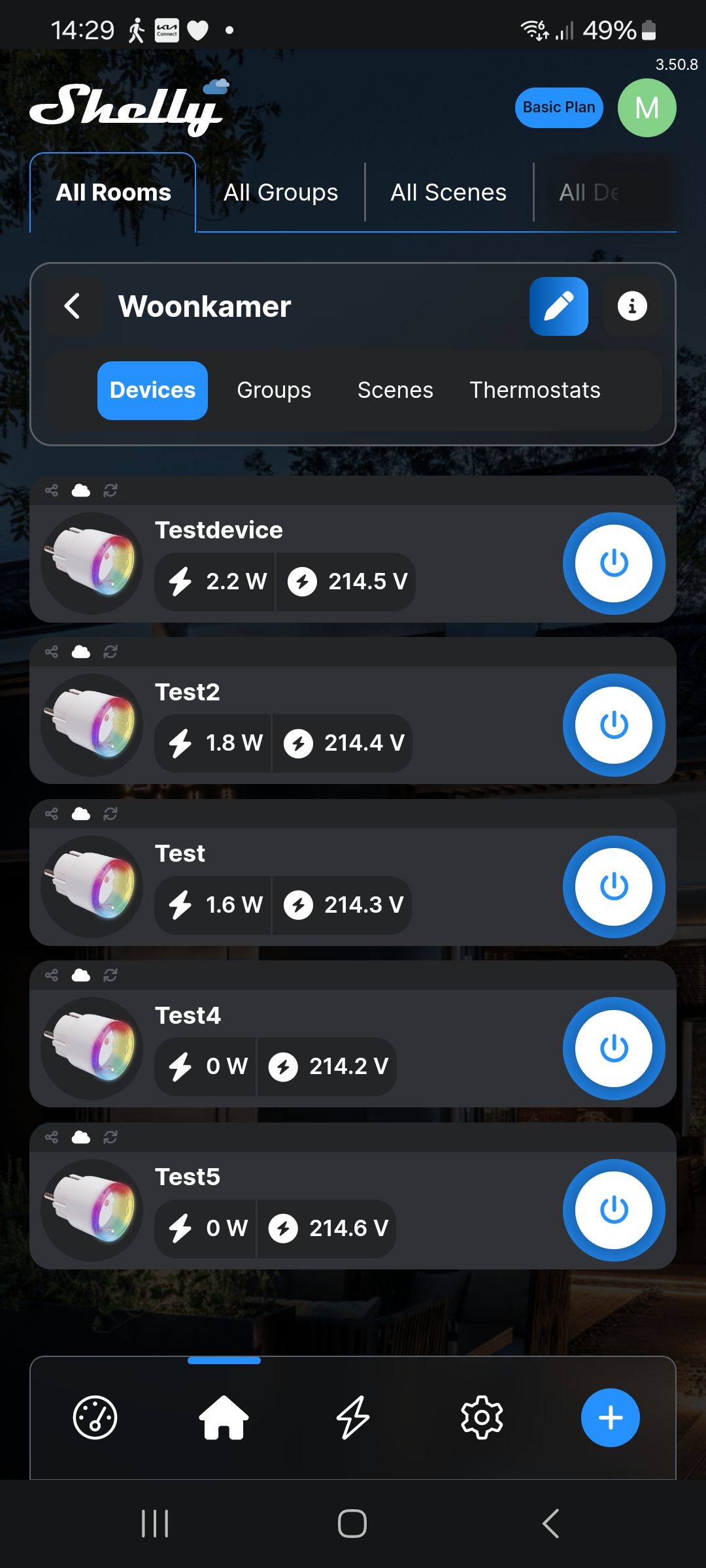Viewport: 706px width, 1568px height.
Task: Show Woonkamer room info
Action: [x=631, y=306]
